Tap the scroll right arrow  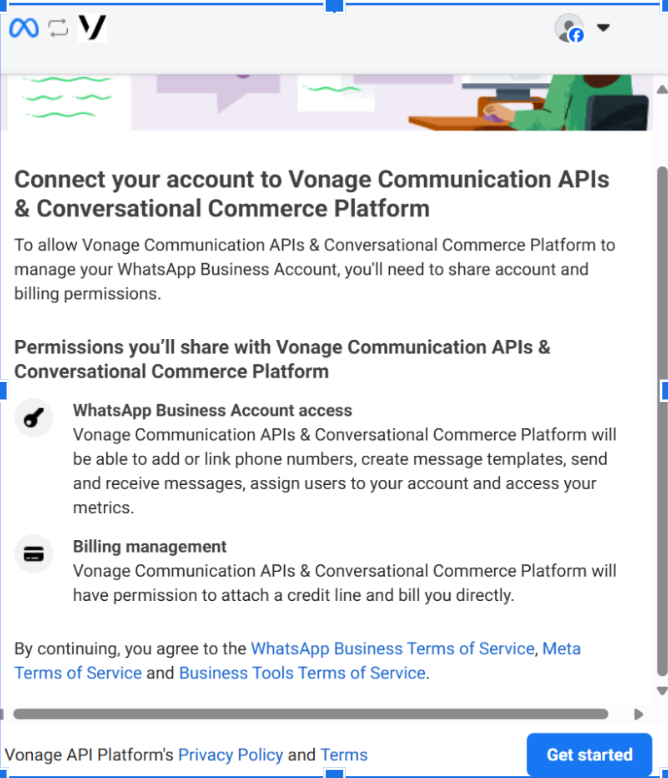pos(639,714)
